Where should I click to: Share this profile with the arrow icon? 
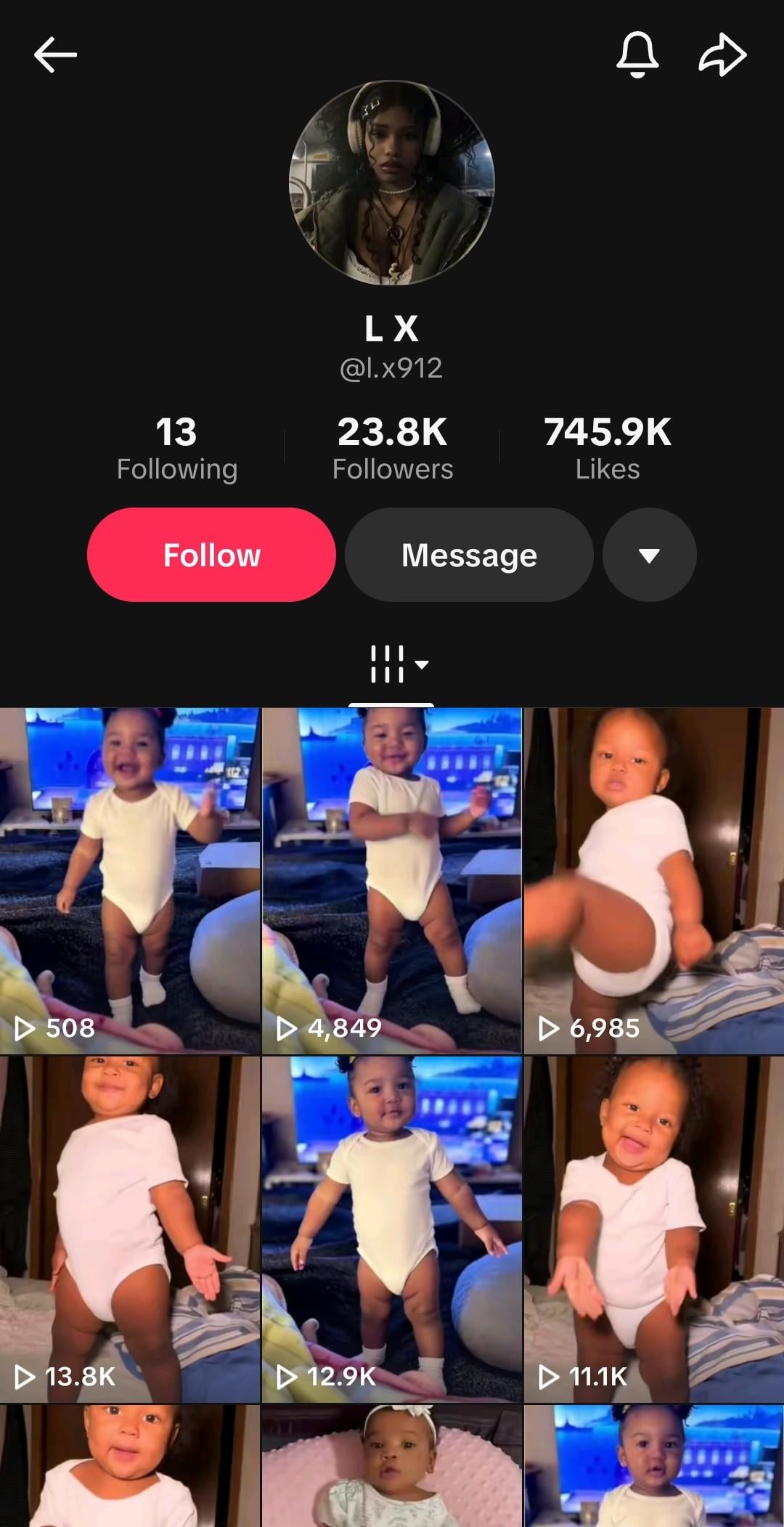pos(722,55)
